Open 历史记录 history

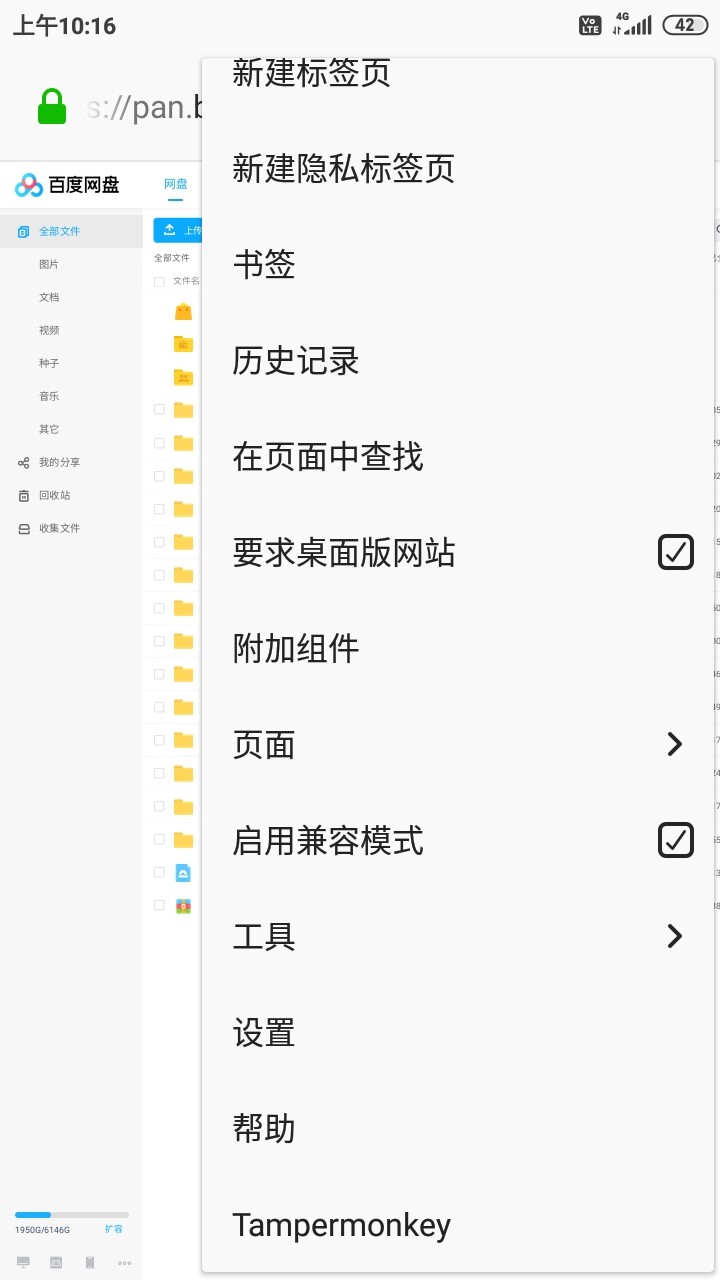[x=296, y=360]
